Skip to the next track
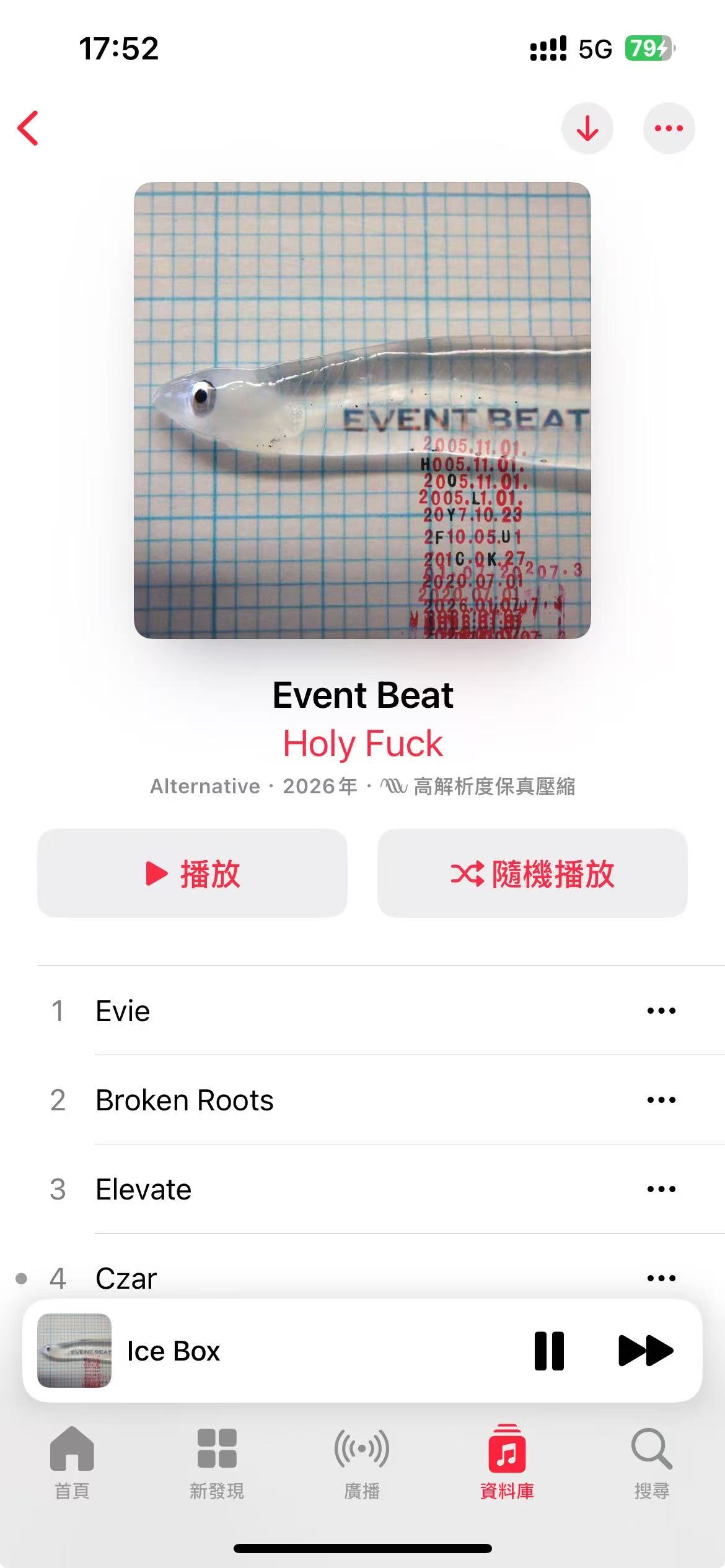The image size is (725, 1568). point(645,1351)
